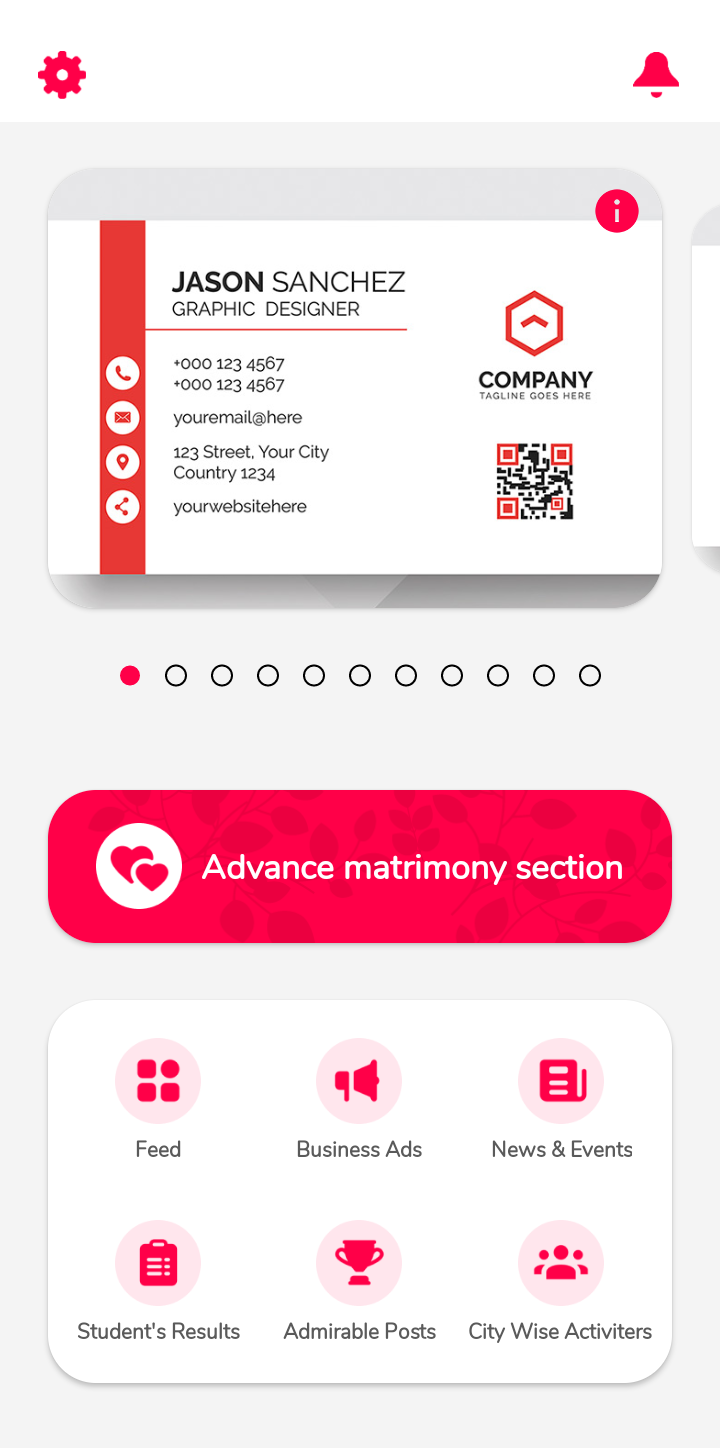Open City Wise Activiters

pos(561,1282)
